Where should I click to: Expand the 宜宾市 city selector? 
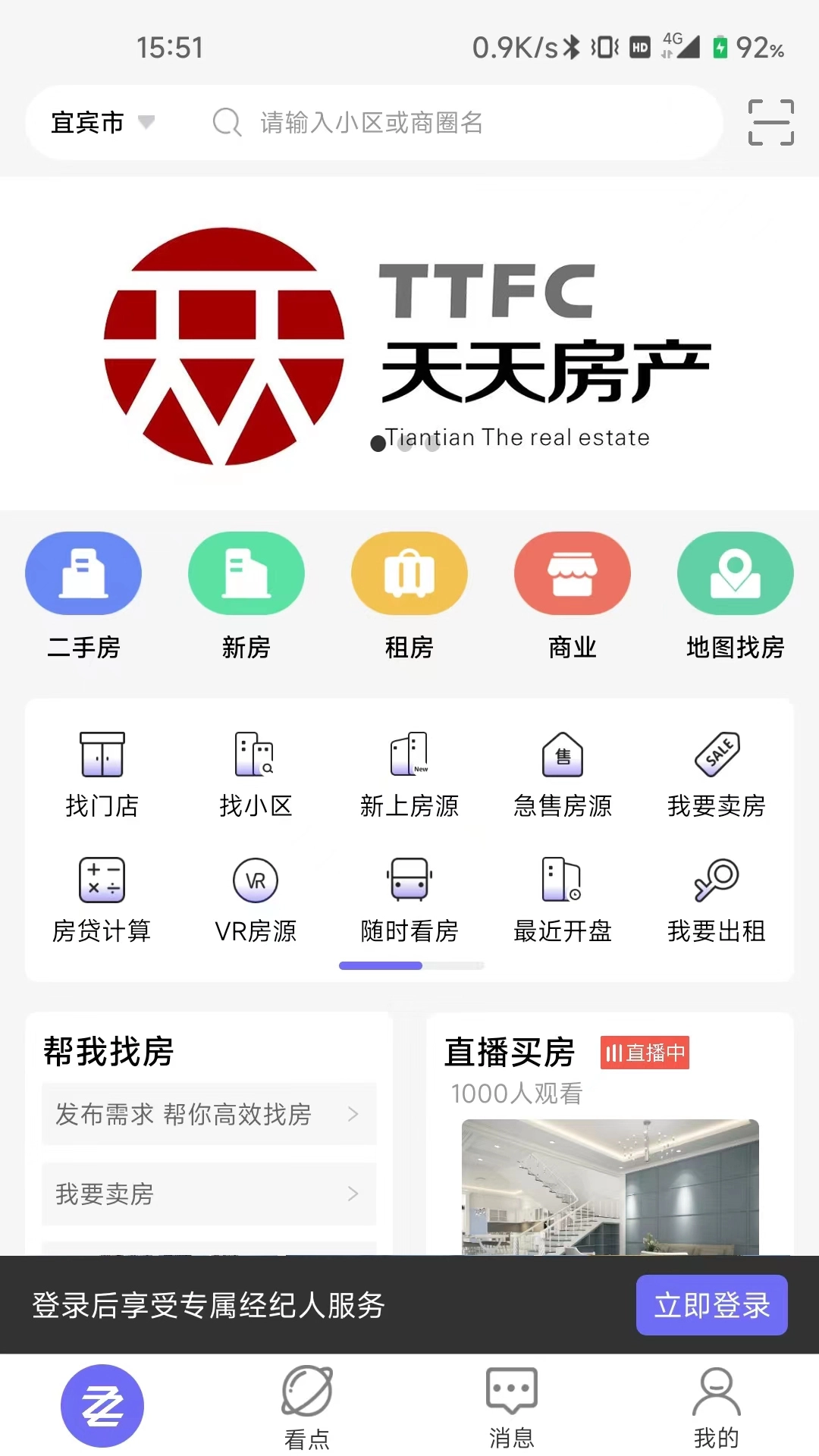102,123
